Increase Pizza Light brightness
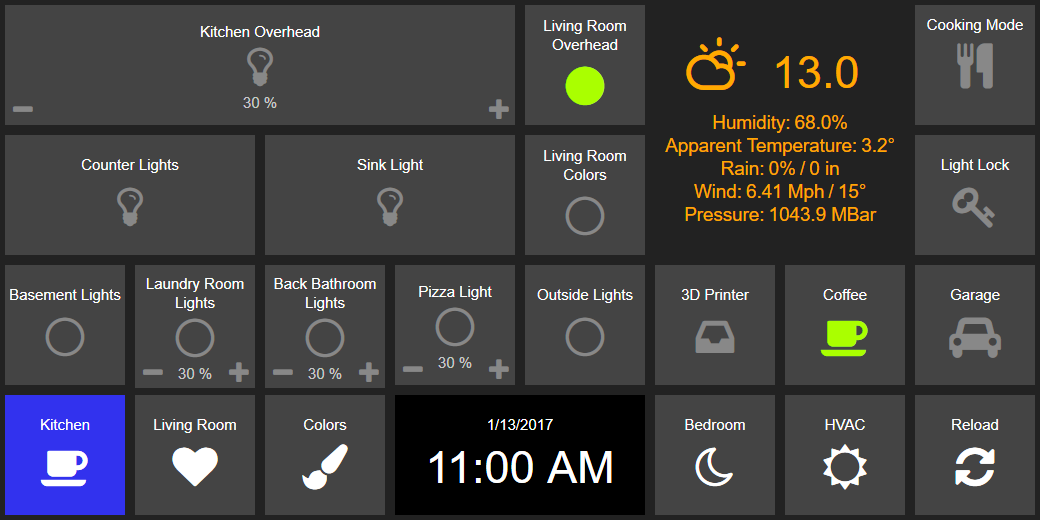This screenshot has width=1040, height=520. click(498, 369)
